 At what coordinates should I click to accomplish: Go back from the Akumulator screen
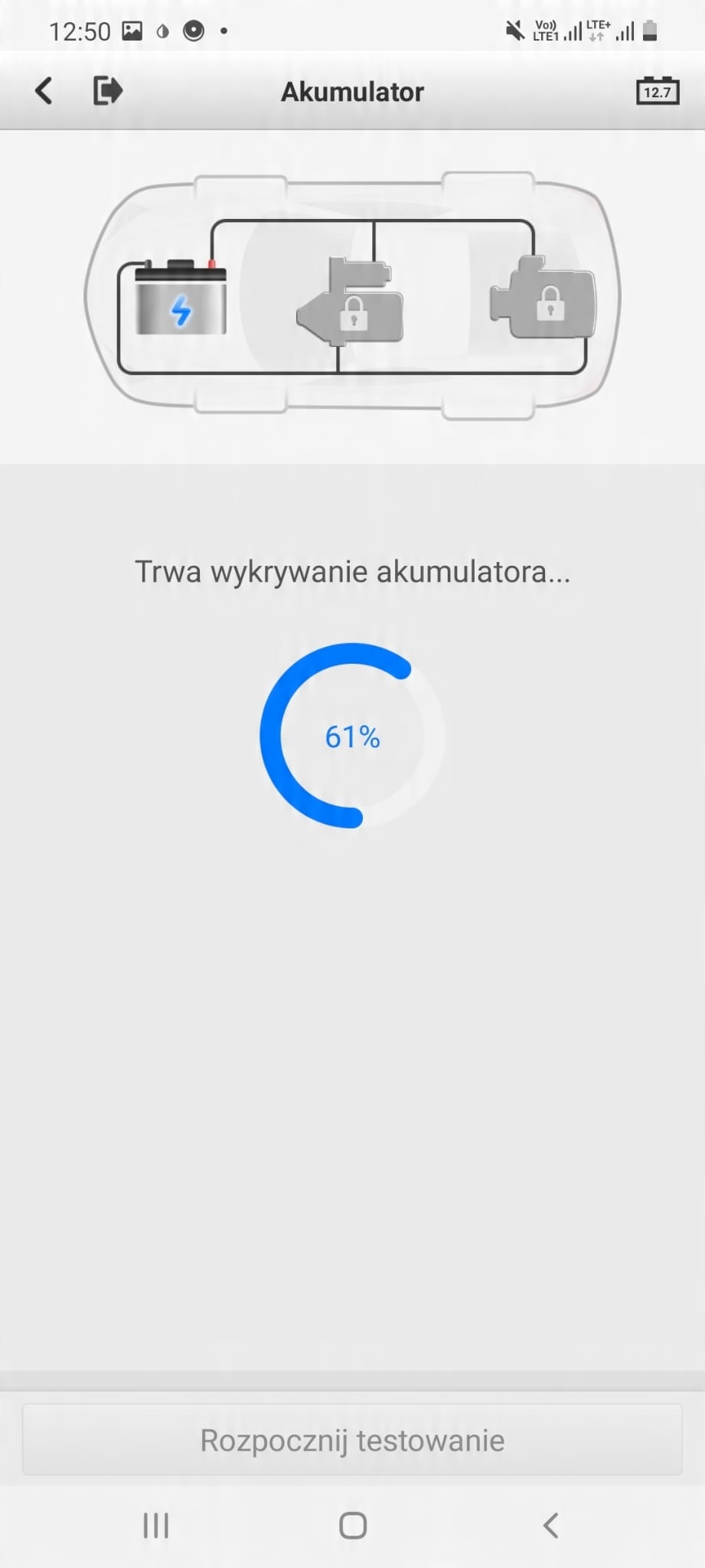pos(44,91)
